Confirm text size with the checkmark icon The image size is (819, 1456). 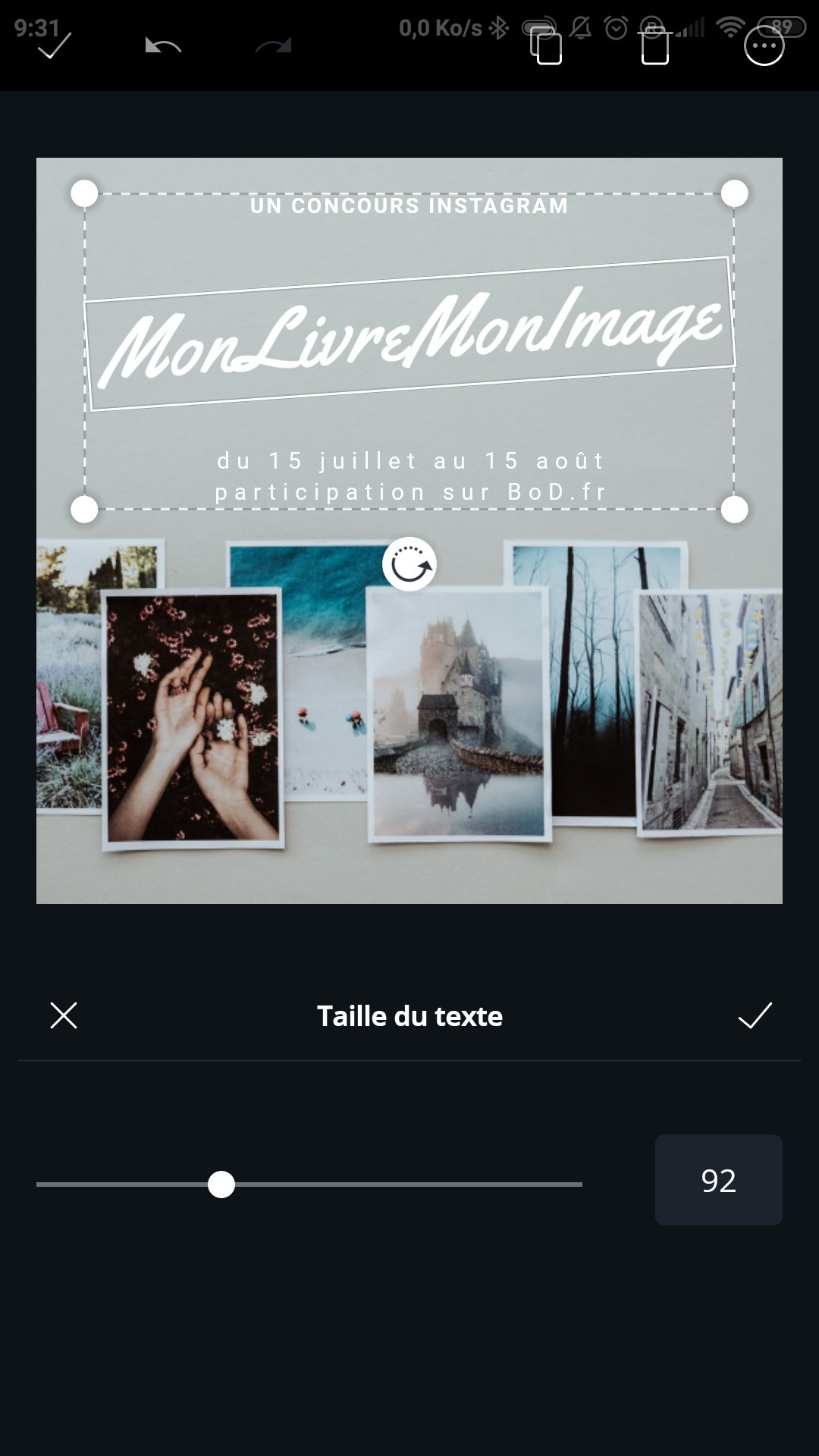(756, 1017)
